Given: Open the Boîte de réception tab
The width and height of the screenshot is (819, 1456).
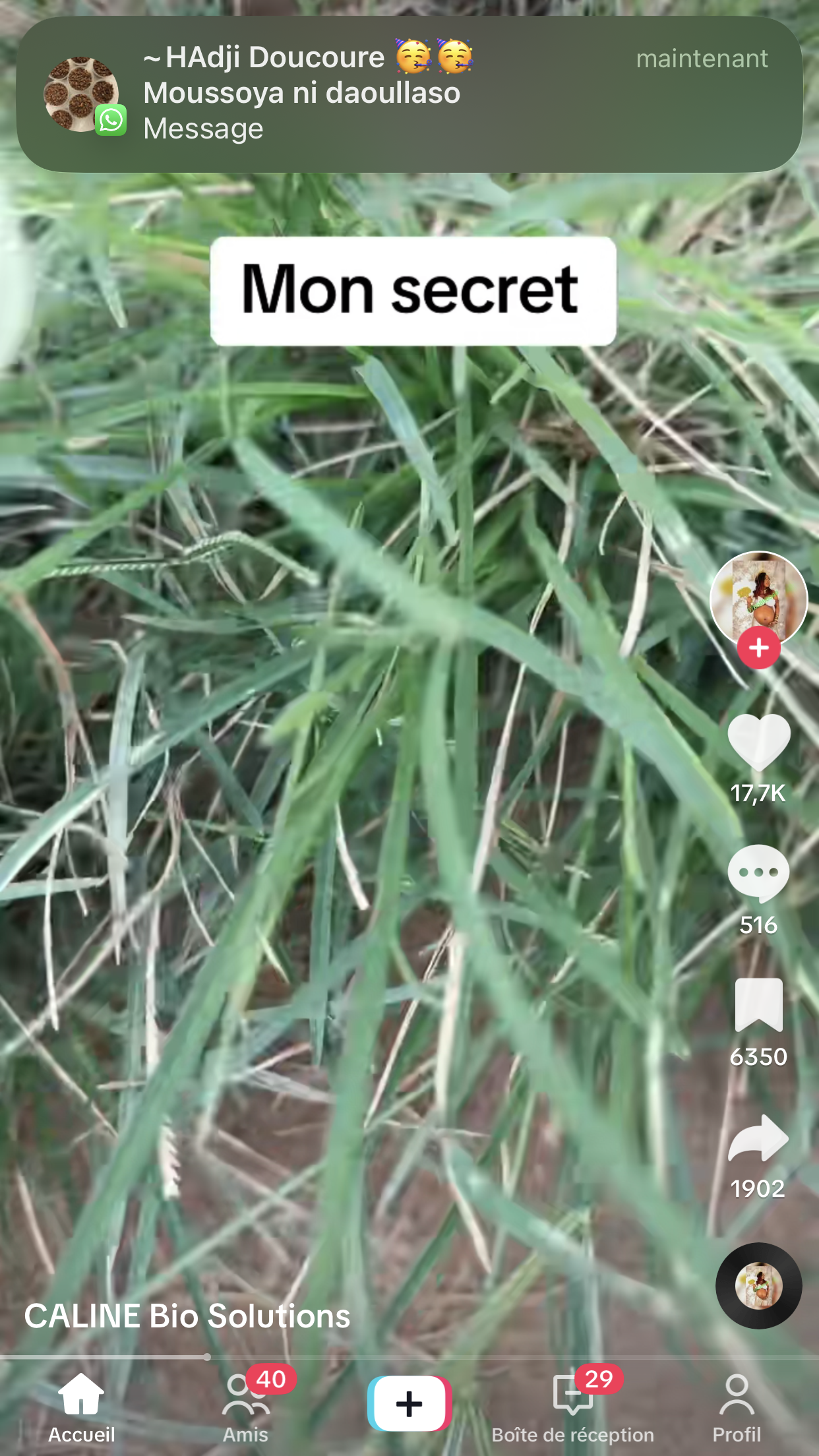Looking at the screenshot, I should tap(573, 1407).
